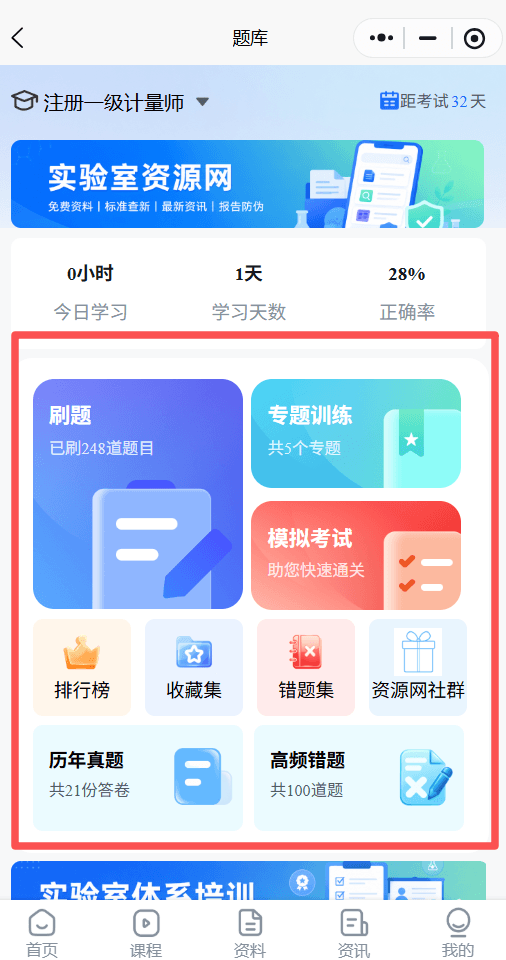This screenshot has width=506, height=960.
Task: Open 高频错题 frequent mistakes
Action: (359, 778)
